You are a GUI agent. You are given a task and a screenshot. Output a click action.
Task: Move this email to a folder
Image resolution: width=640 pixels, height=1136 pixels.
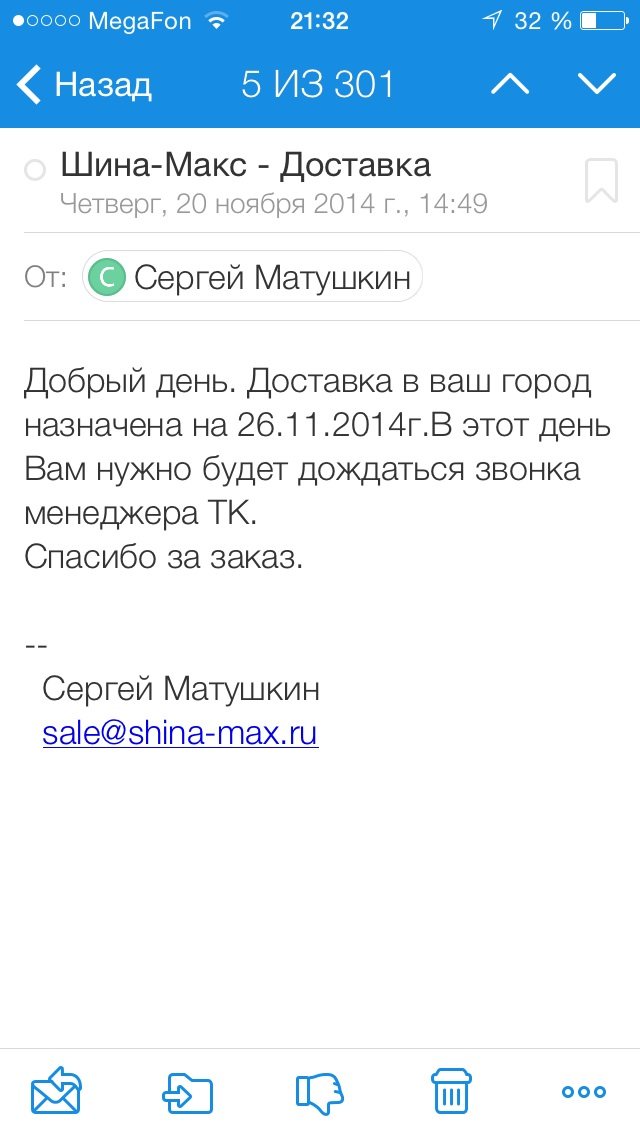(187, 1093)
